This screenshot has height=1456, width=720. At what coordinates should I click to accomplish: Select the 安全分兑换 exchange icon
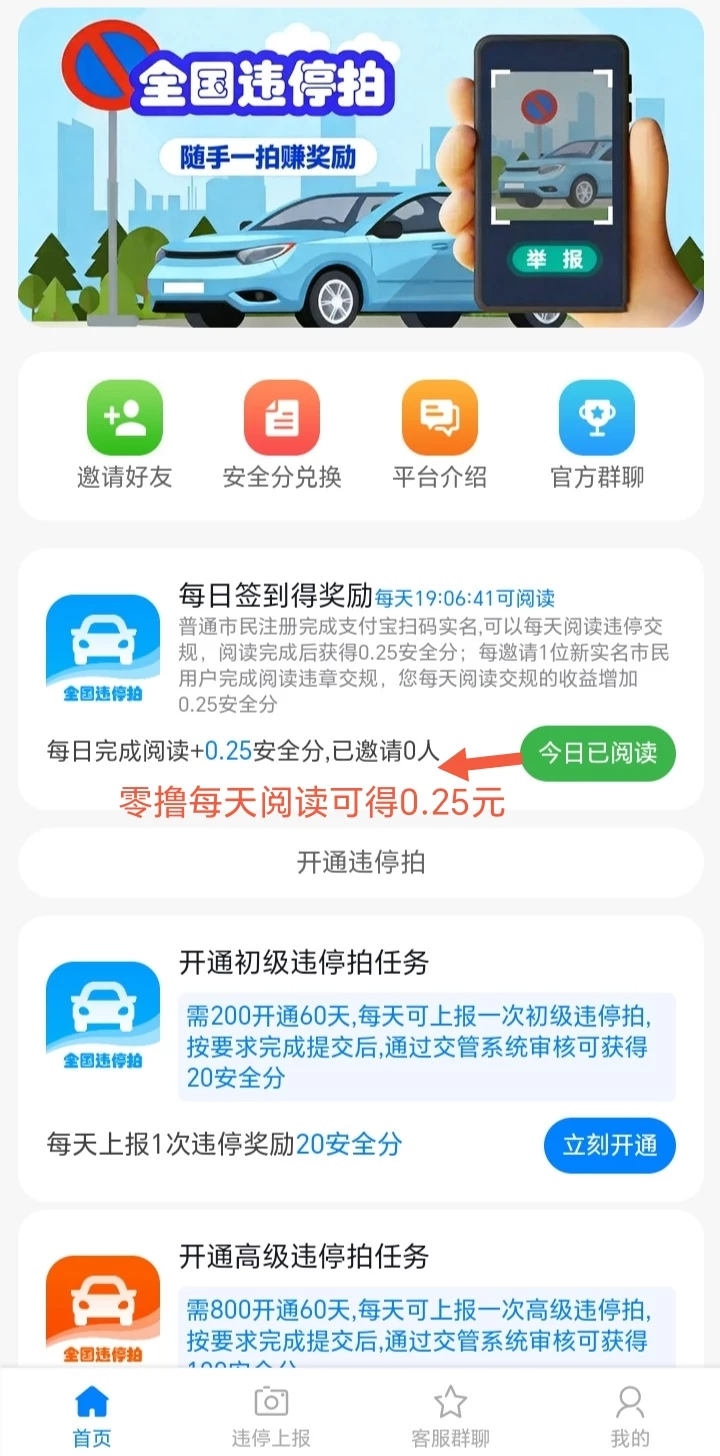point(281,418)
